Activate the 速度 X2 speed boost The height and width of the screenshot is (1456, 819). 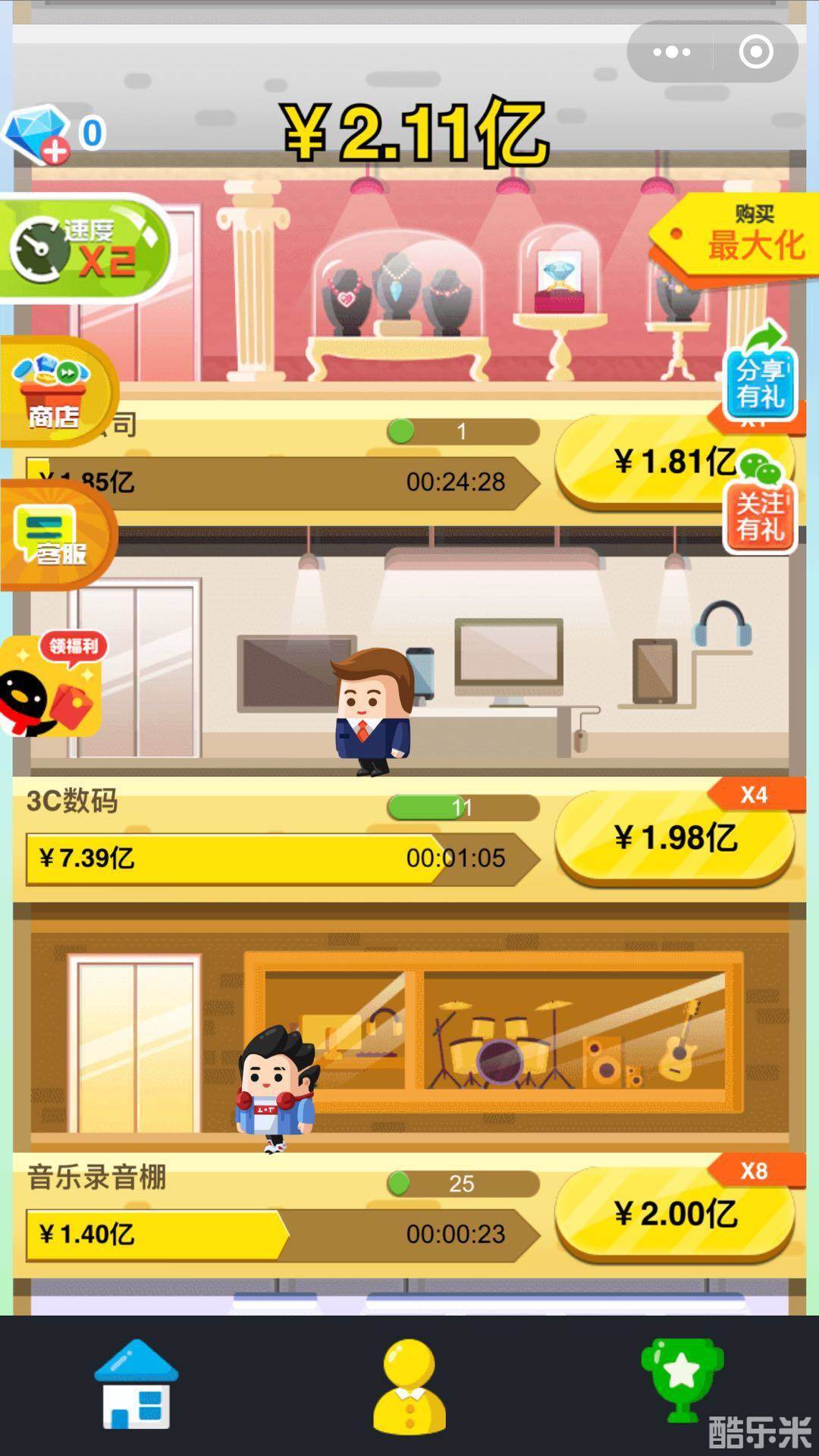click(x=83, y=249)
